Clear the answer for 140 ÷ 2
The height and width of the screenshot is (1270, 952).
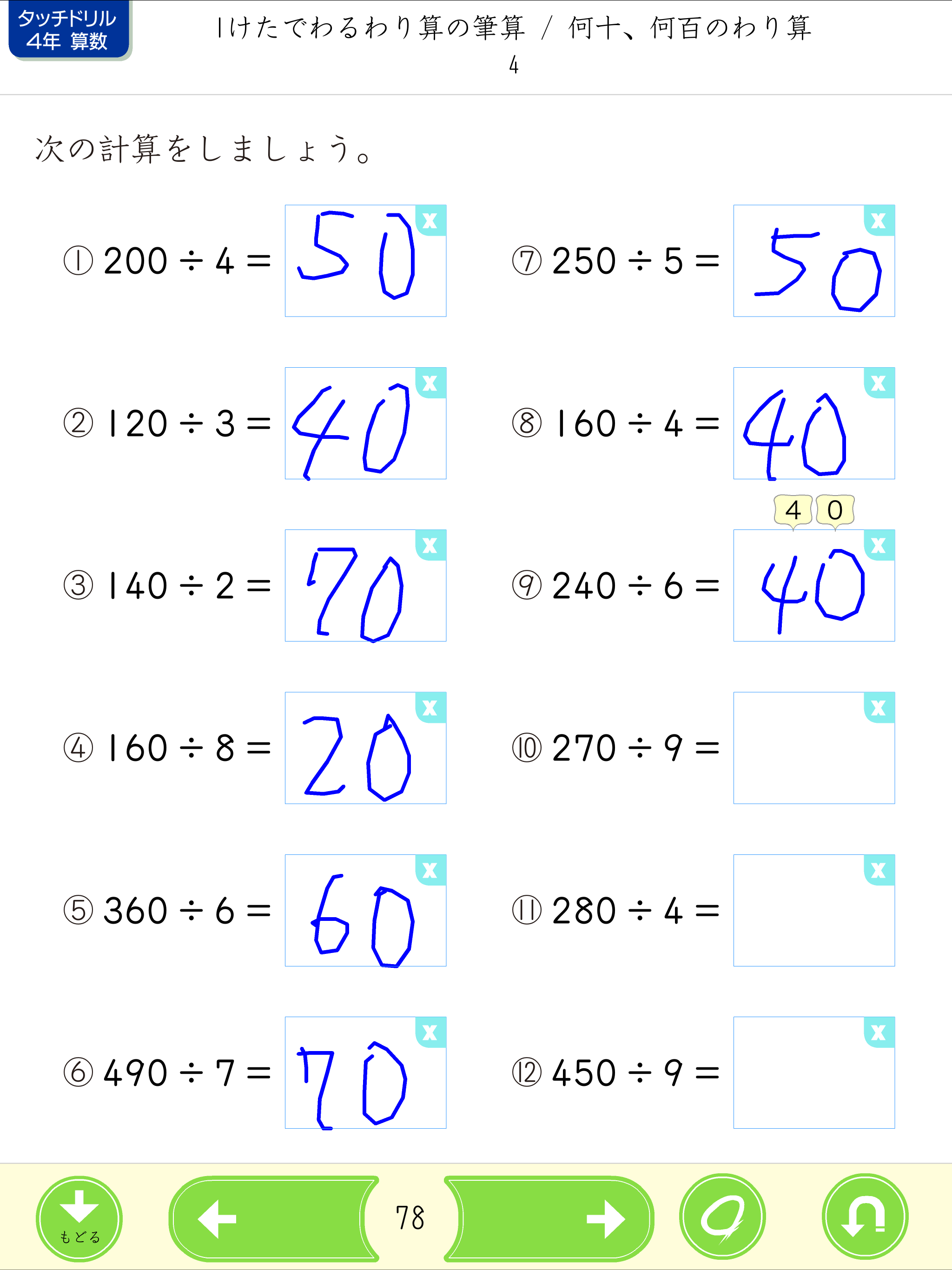click(x=430, y=545)
